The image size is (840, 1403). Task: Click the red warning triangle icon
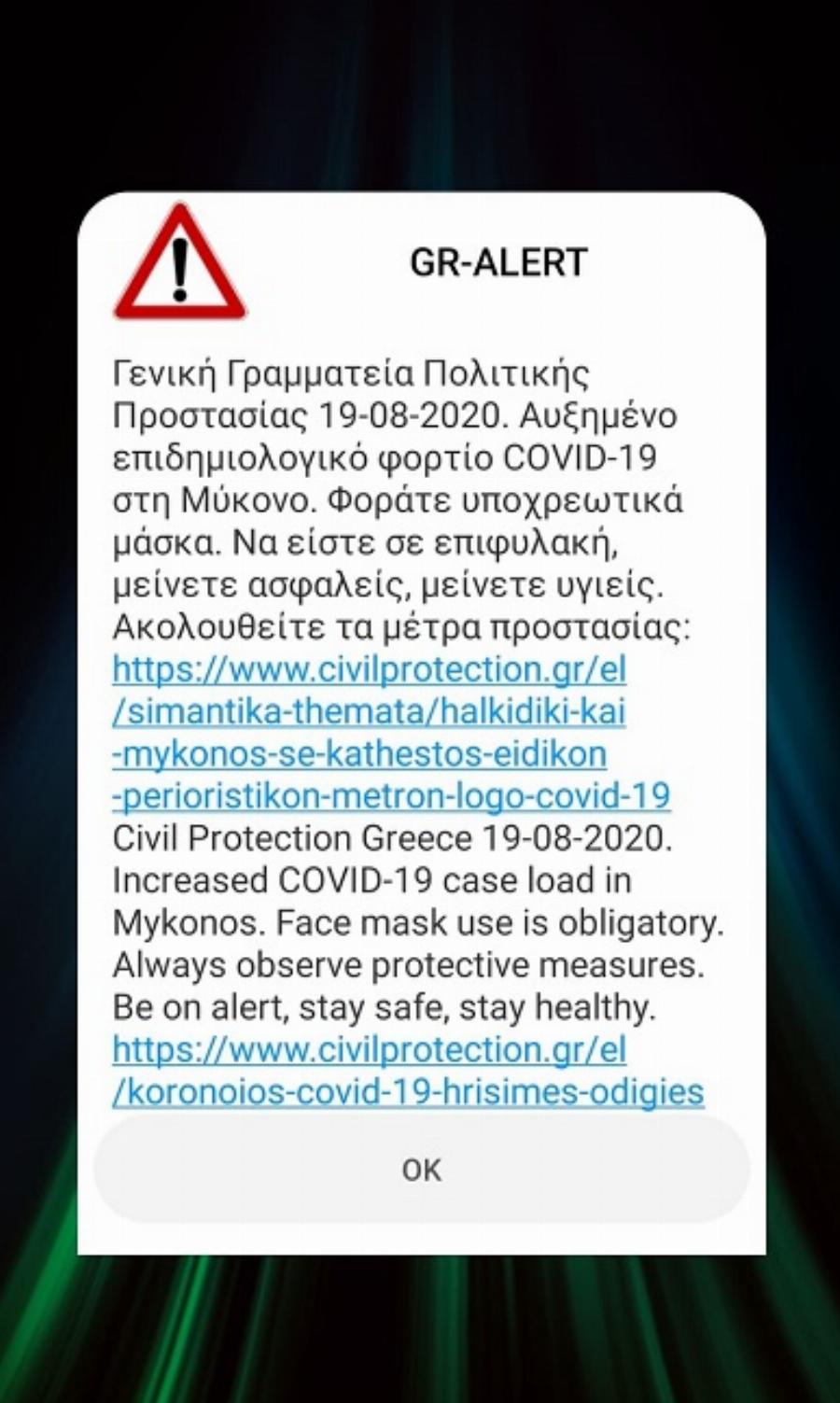point(179,262)
